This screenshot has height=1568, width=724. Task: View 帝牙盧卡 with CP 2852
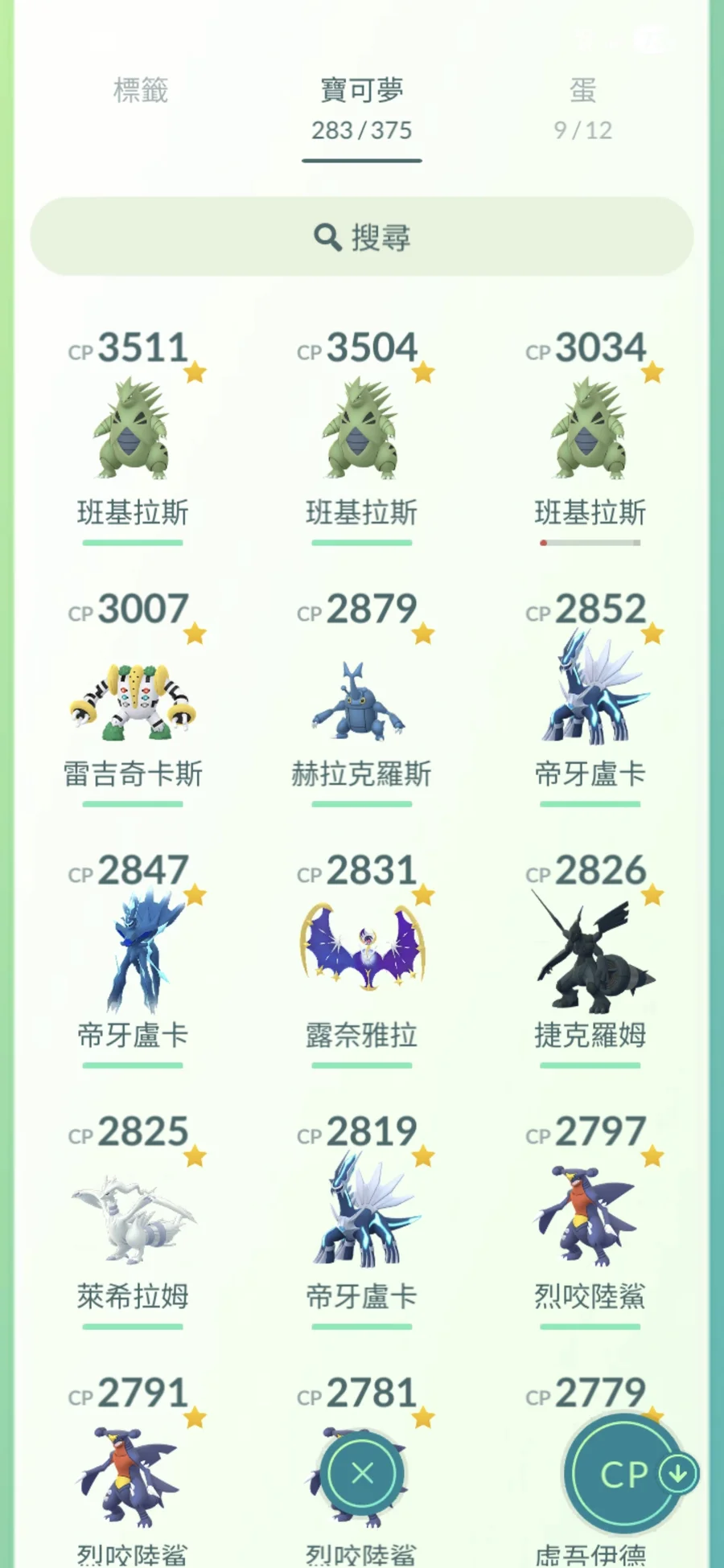coord(590,692)
